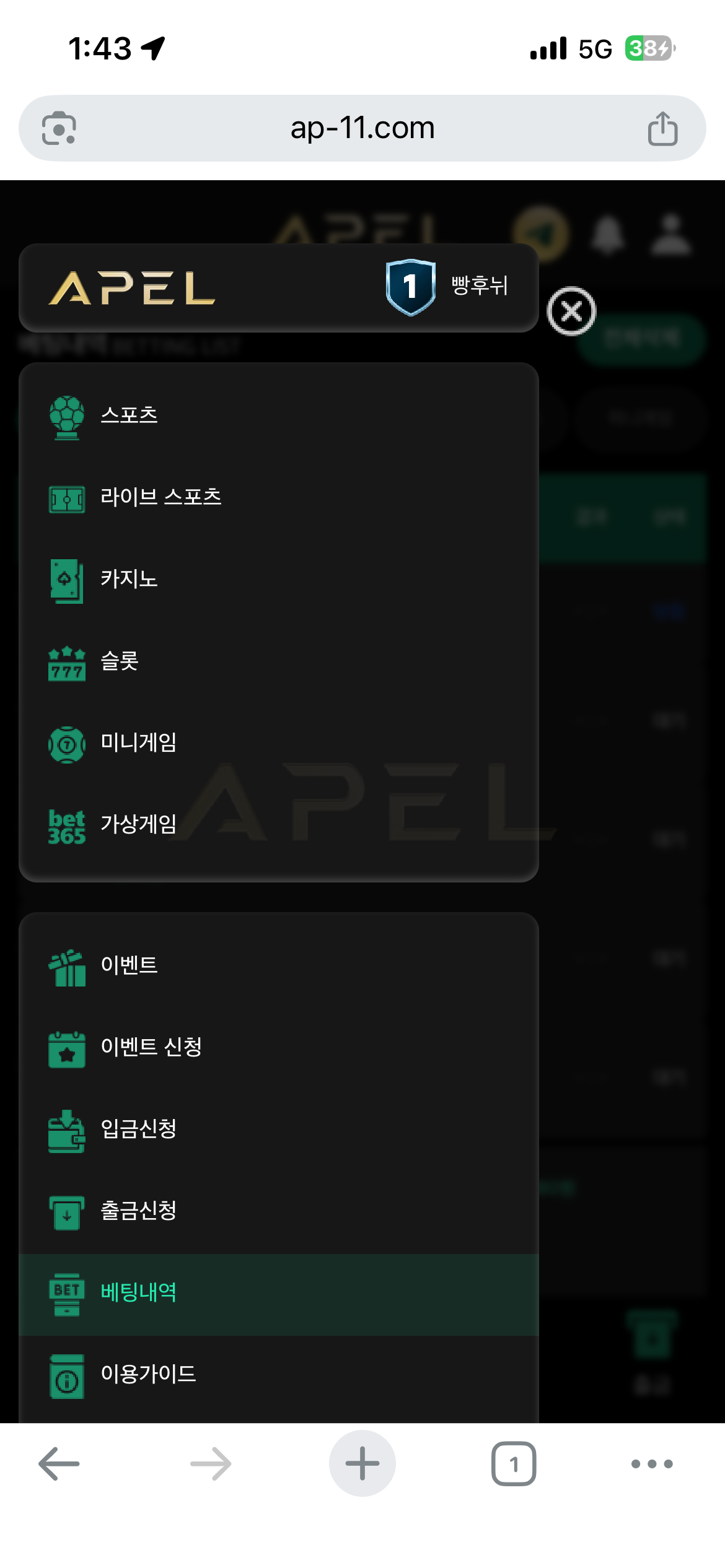Select the highlighted 베팅내역 item
Screen dimensions: 725x1568
(x=279, y=1294)
